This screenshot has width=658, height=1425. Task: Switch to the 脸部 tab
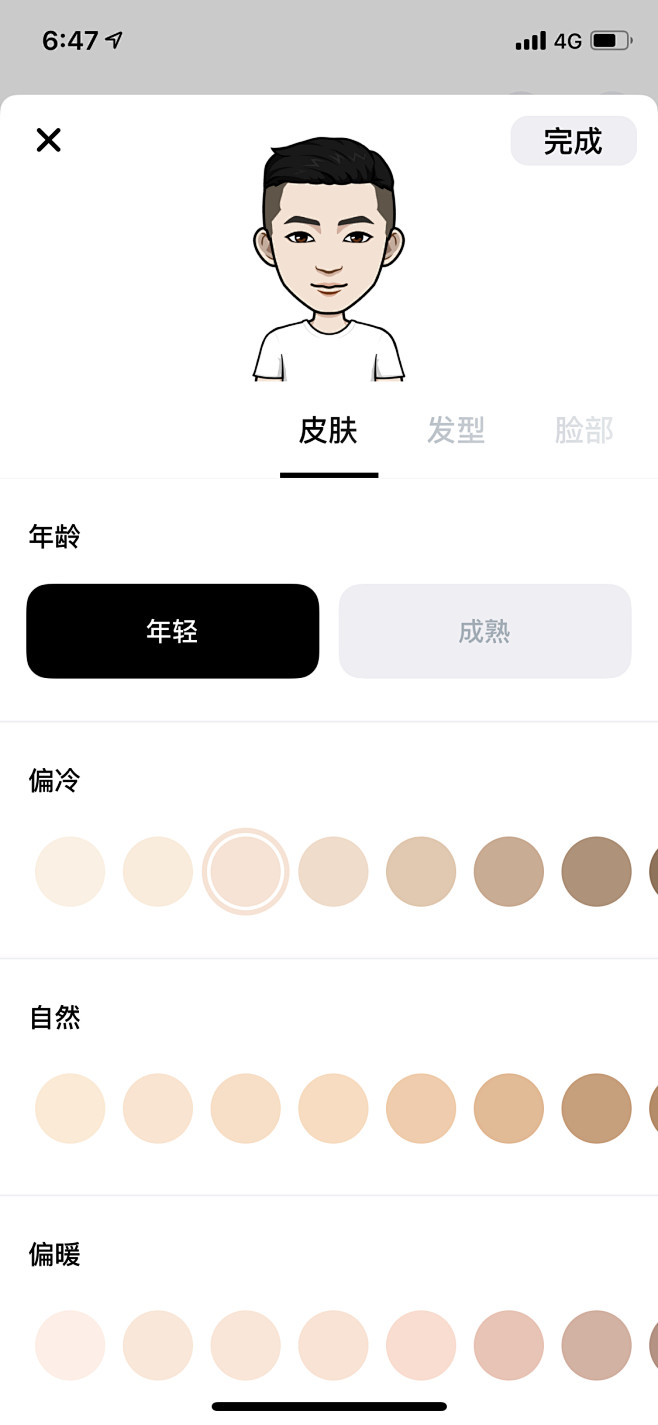[584, 430]
